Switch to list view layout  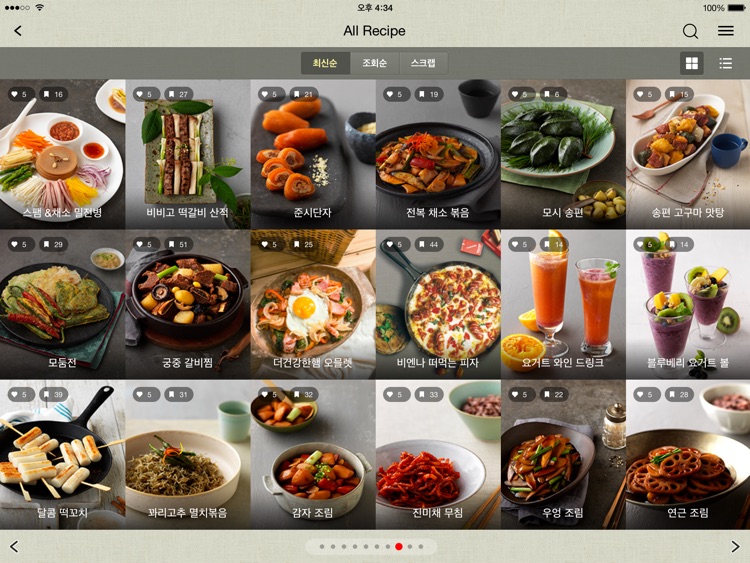pos(726,63)
